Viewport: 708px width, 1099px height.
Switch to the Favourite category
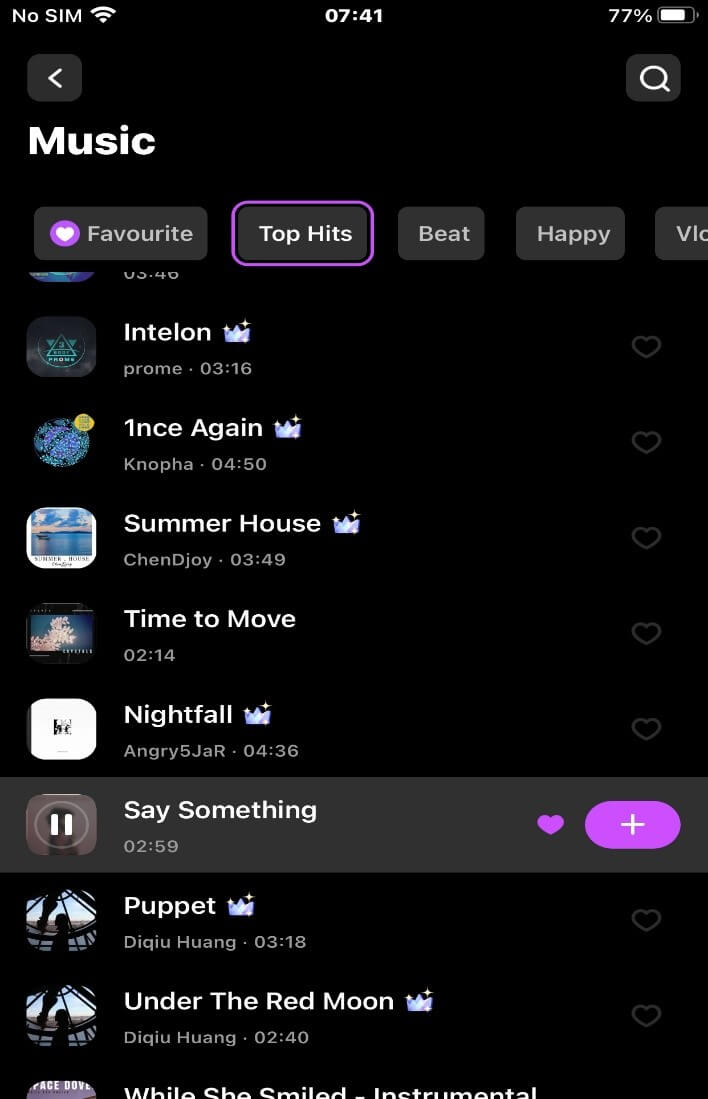click(x=121, y=234)
